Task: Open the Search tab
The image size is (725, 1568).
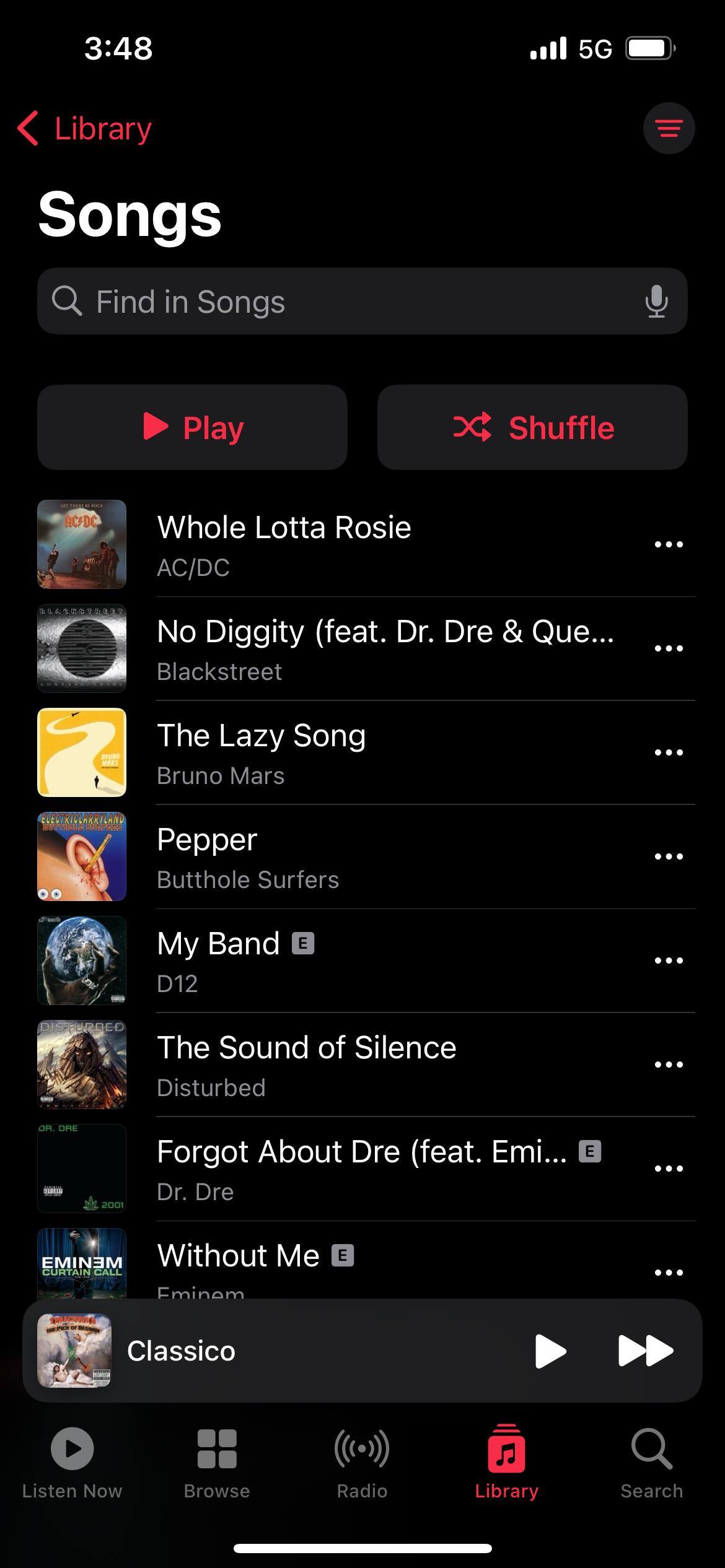Action: 651,1463
